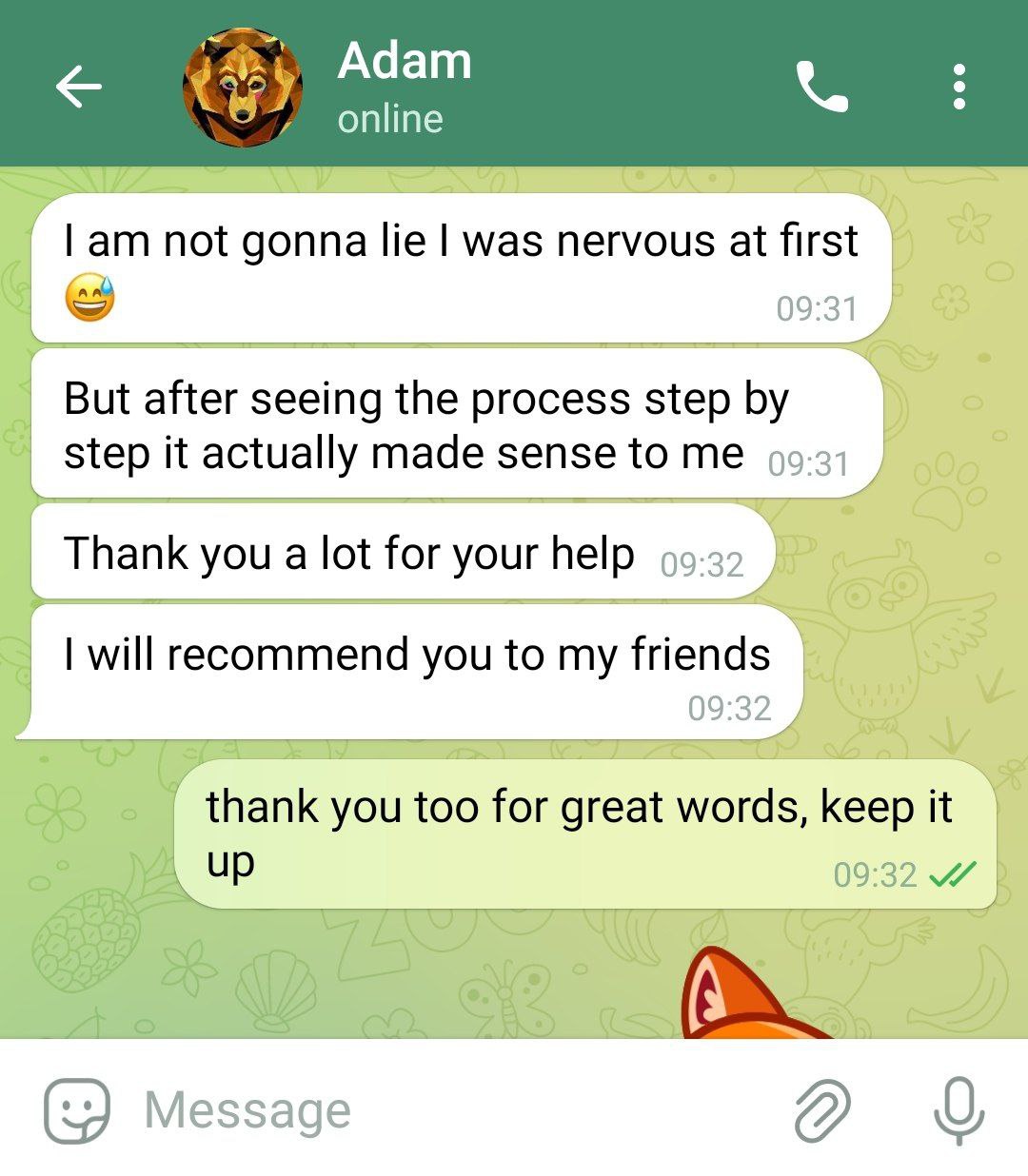
Task: Open the sticker and emoji panel
Action: click(78, 1110)
